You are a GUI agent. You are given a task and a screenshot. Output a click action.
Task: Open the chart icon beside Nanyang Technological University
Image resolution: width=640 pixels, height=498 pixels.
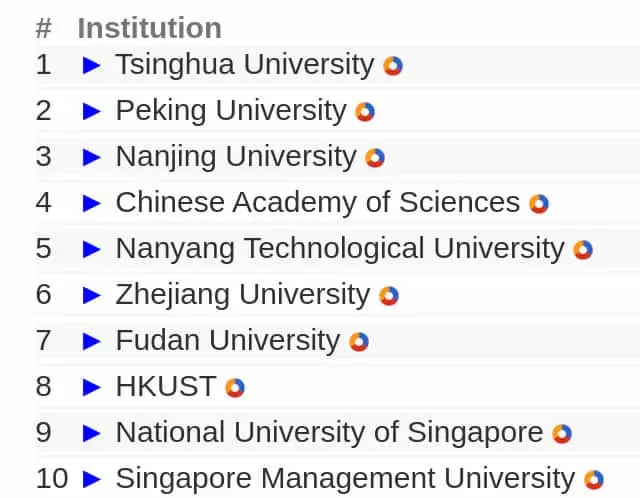pos(583,250)
